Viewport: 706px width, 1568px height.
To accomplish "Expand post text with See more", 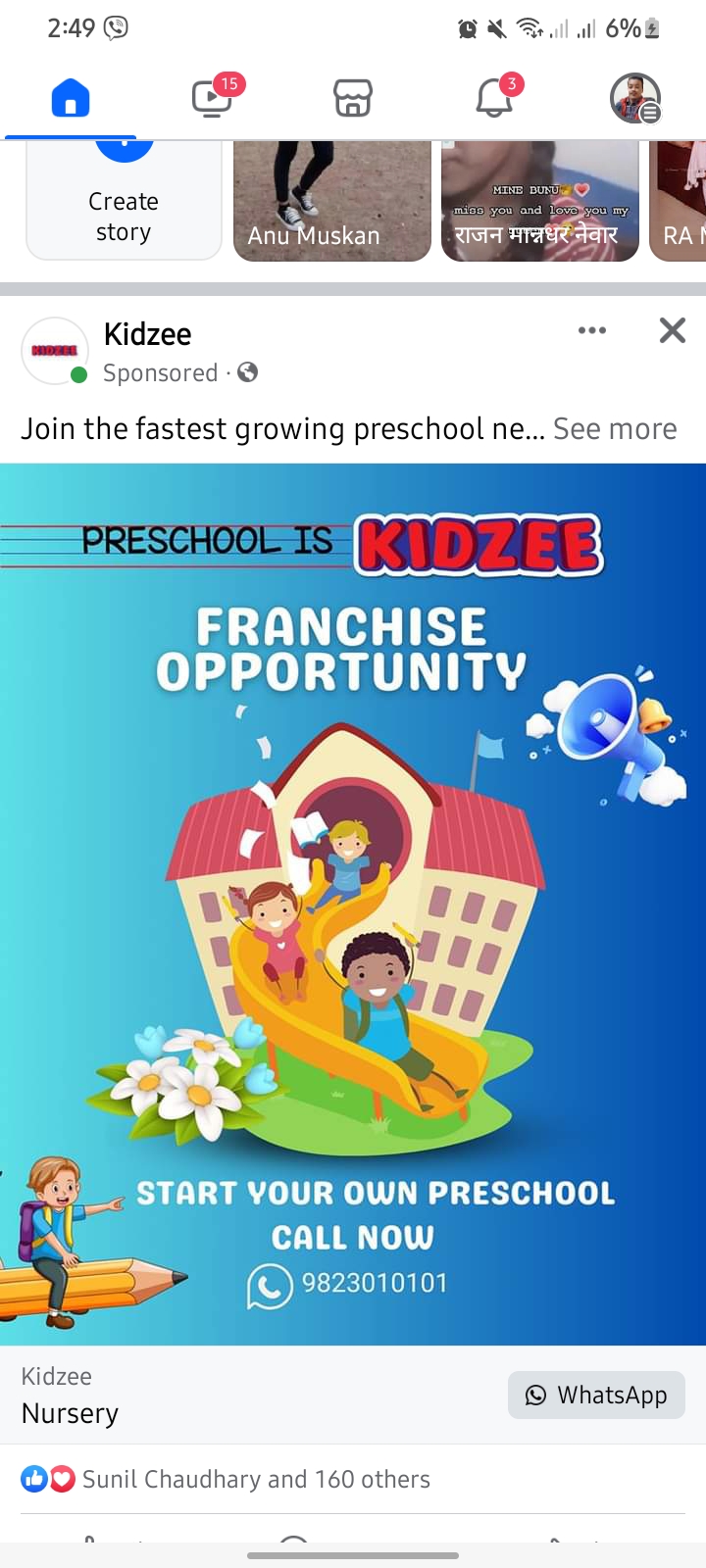I will (x=615, y=429).
